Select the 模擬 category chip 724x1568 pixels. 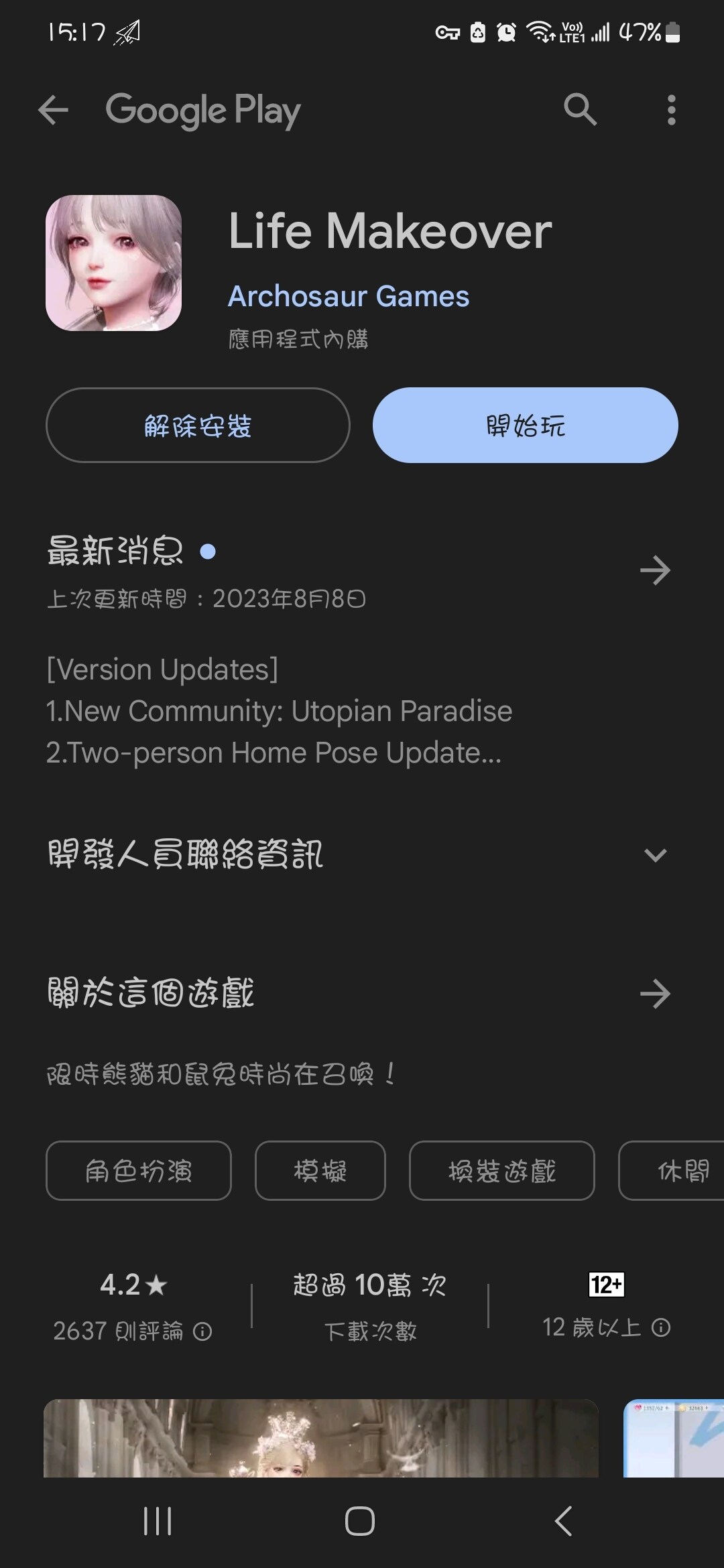[x=320, y=1171]
